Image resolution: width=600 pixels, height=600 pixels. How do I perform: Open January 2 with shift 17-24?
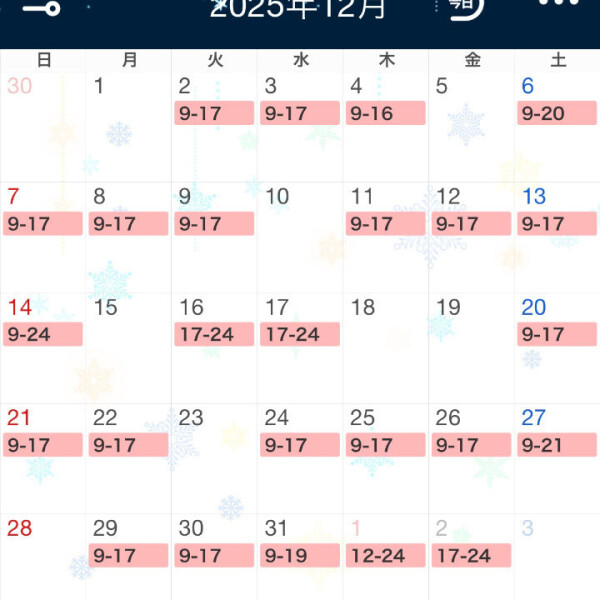coord(471,556)
